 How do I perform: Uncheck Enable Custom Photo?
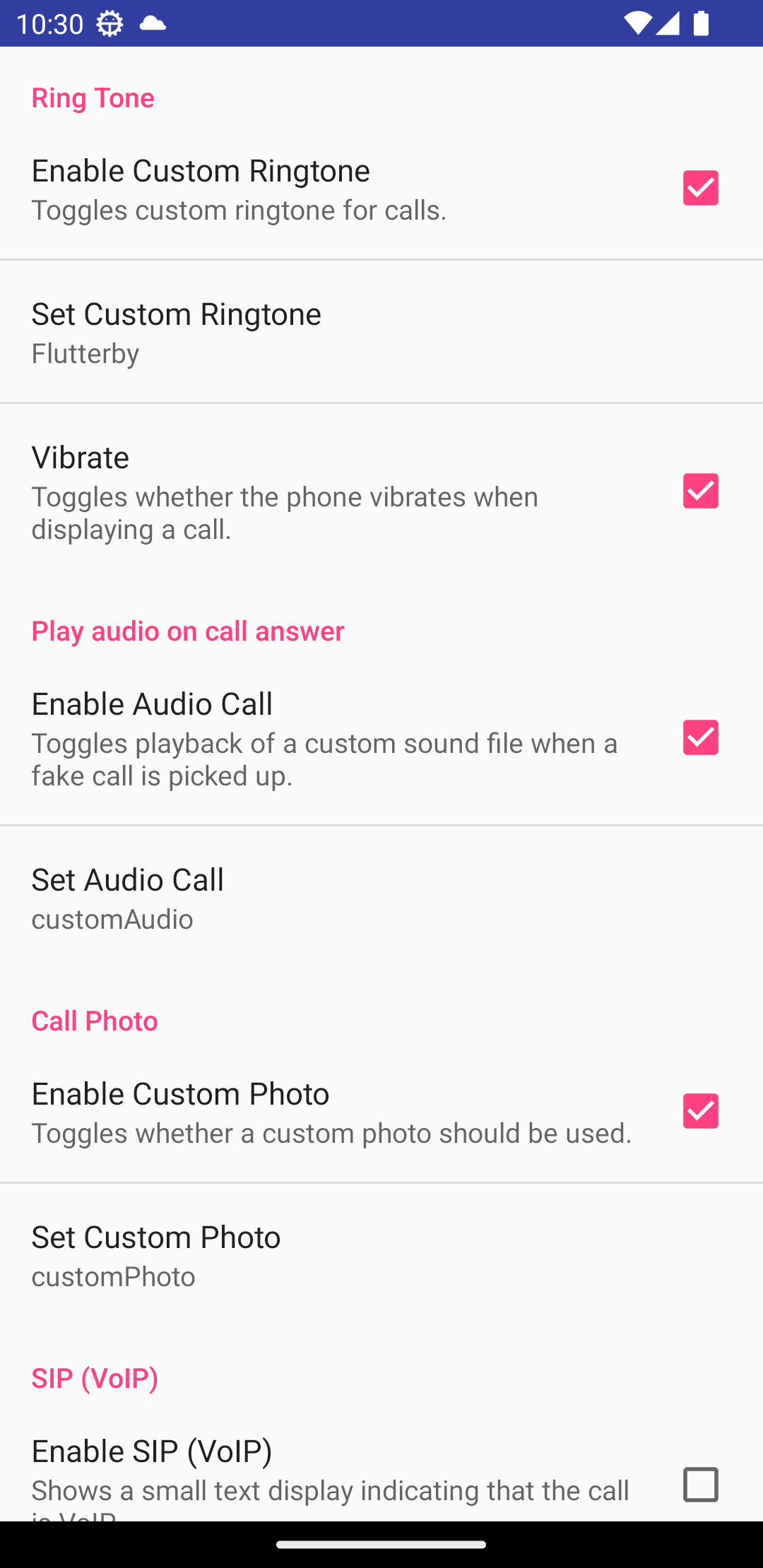(x=700, y=1111)
